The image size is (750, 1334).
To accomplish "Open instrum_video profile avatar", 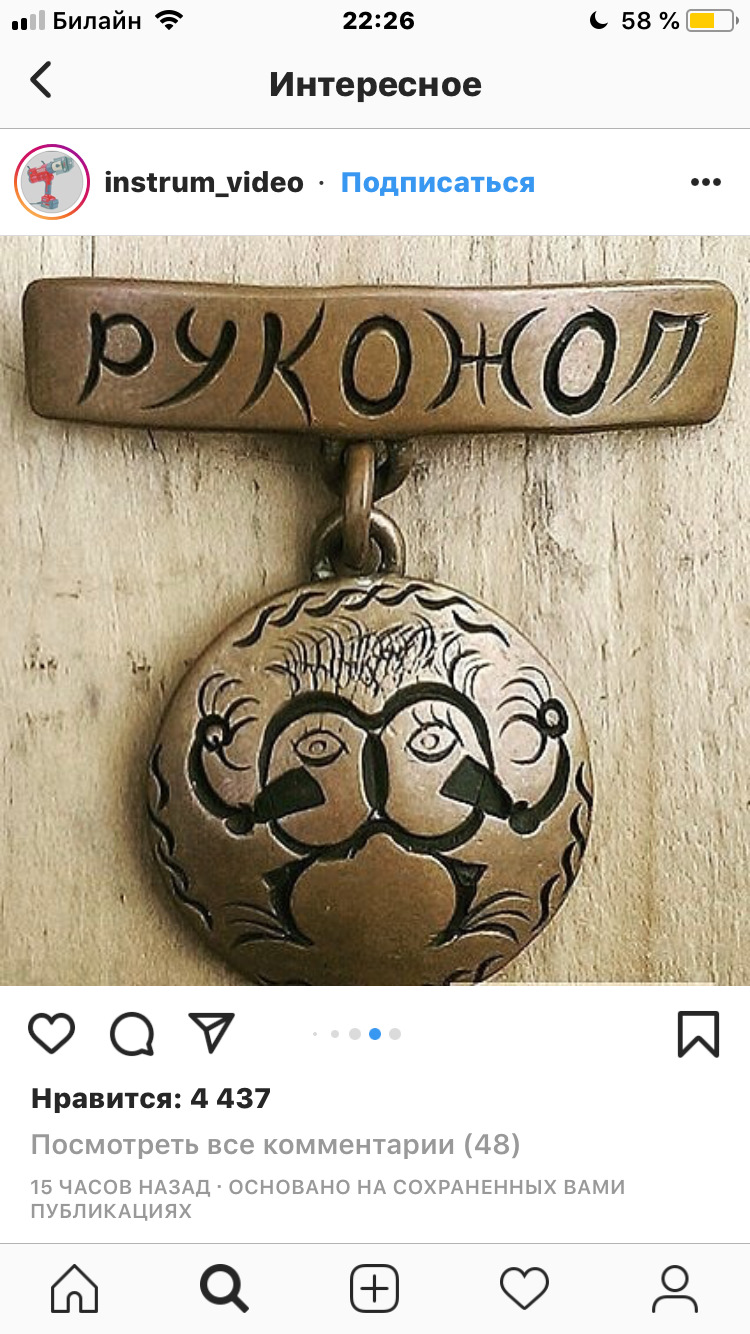I will click(52, 182).
